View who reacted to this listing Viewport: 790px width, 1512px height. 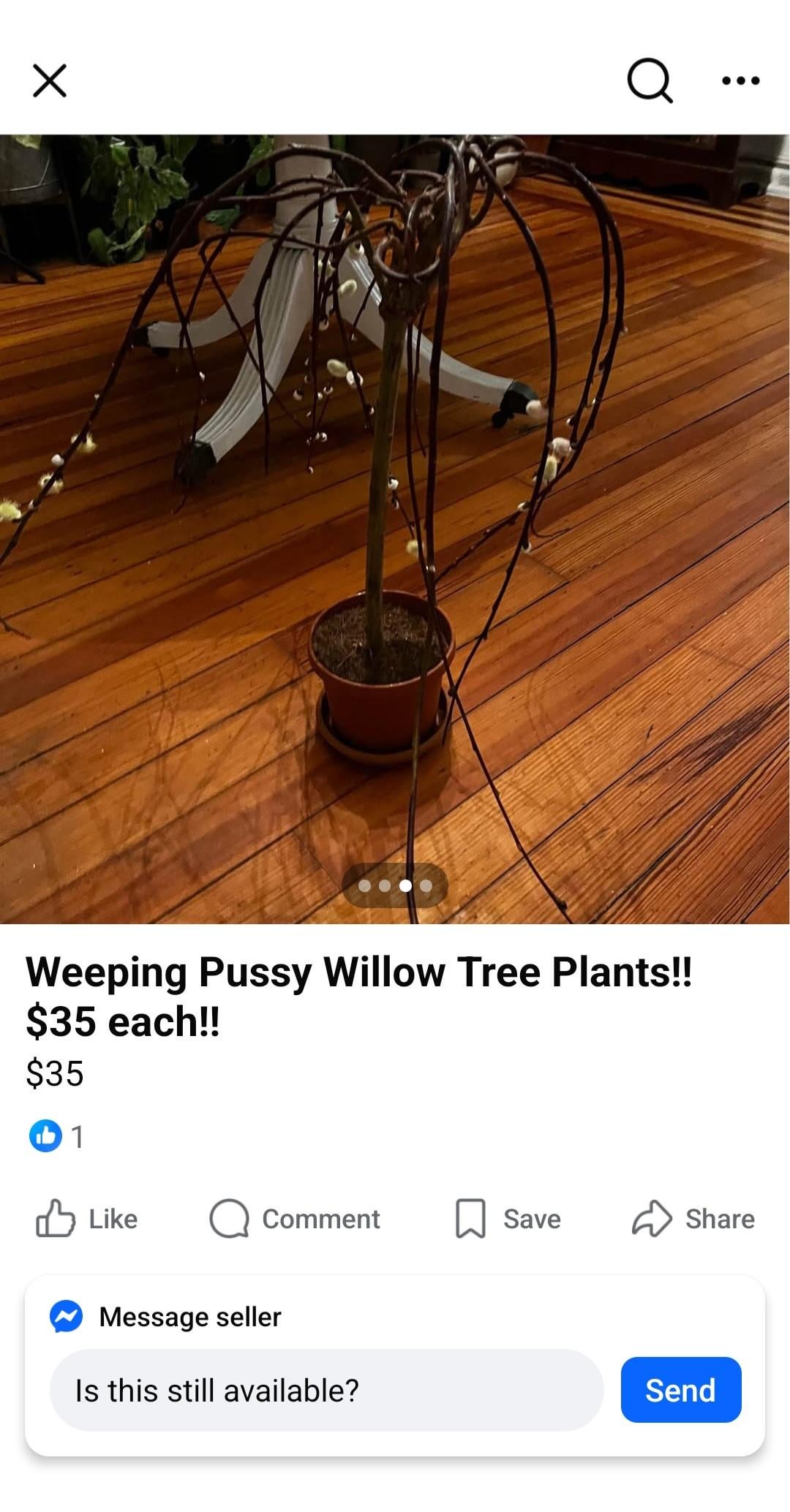tap(57, 1136)
